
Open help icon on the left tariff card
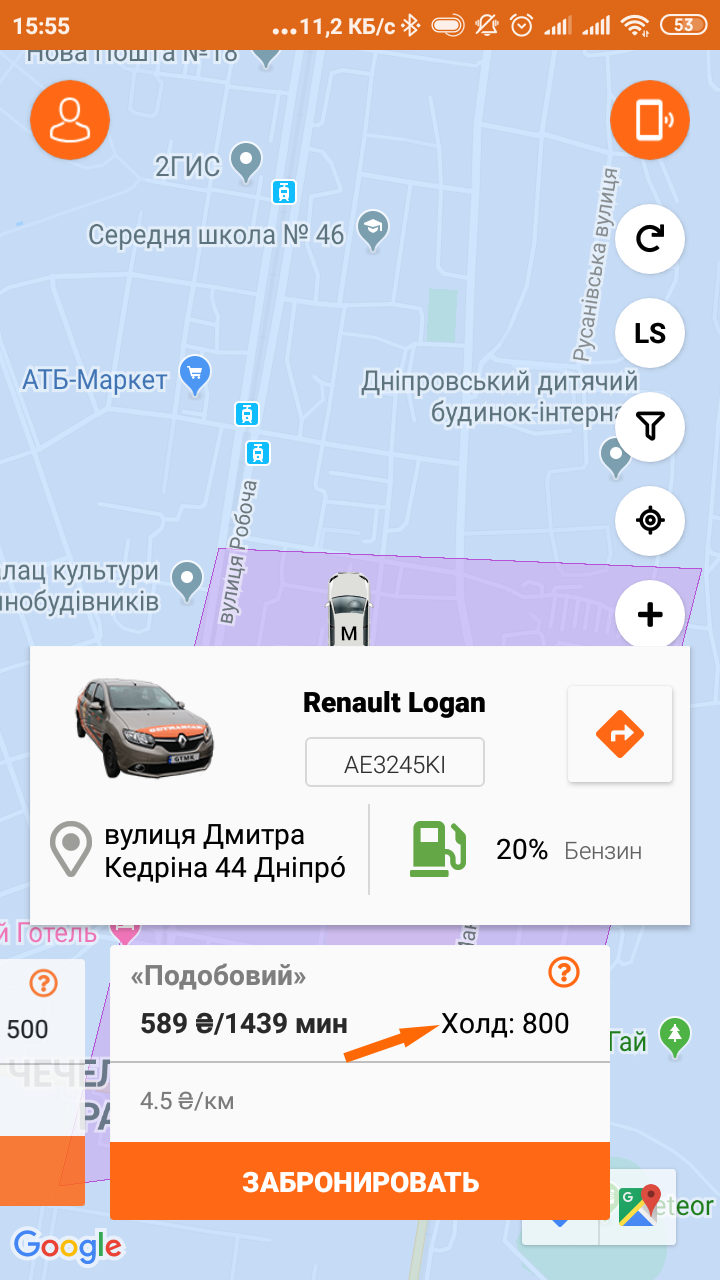[43, 984]
